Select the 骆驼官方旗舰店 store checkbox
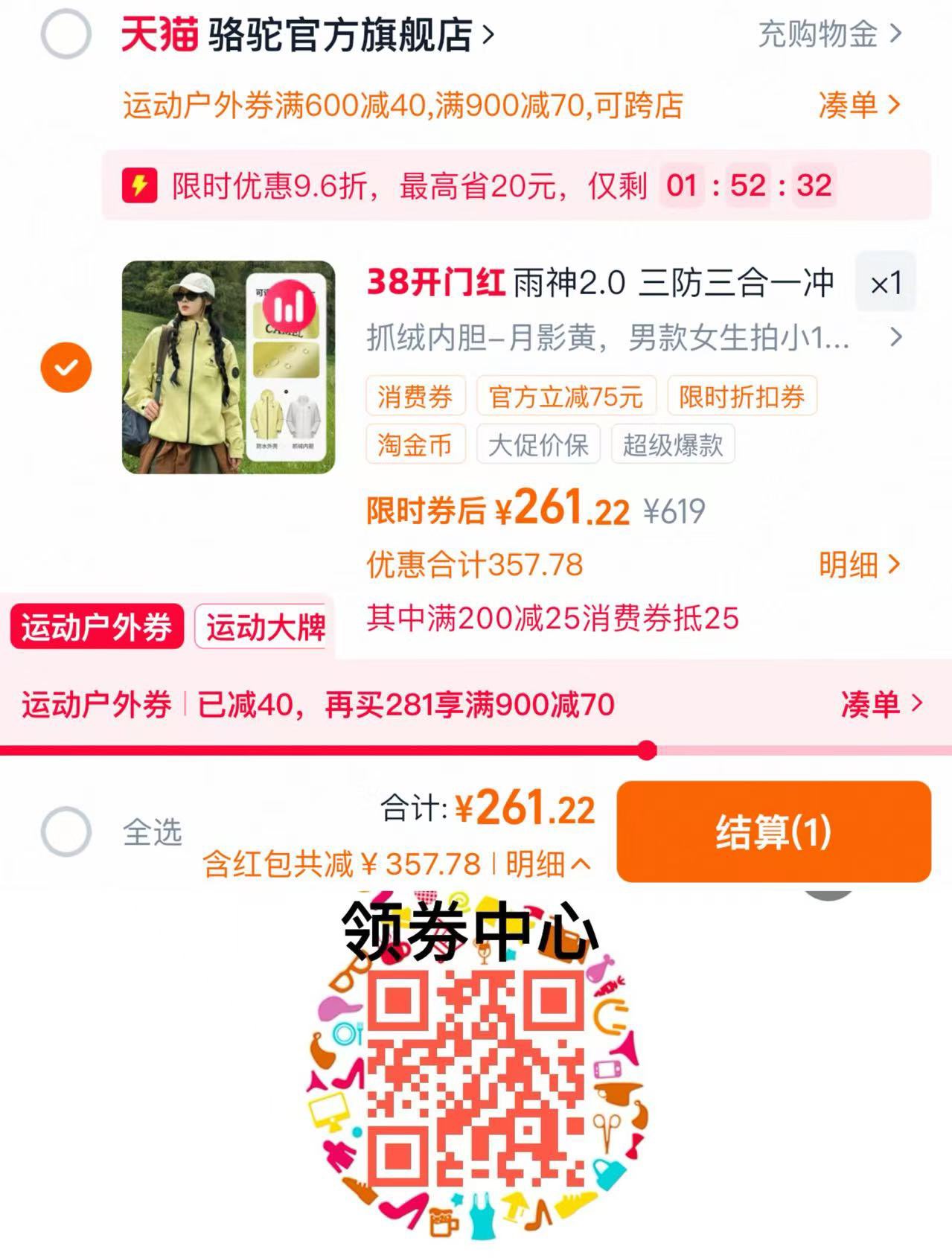952x1258 pixels. pyautogui.click(x=66, y=34)
